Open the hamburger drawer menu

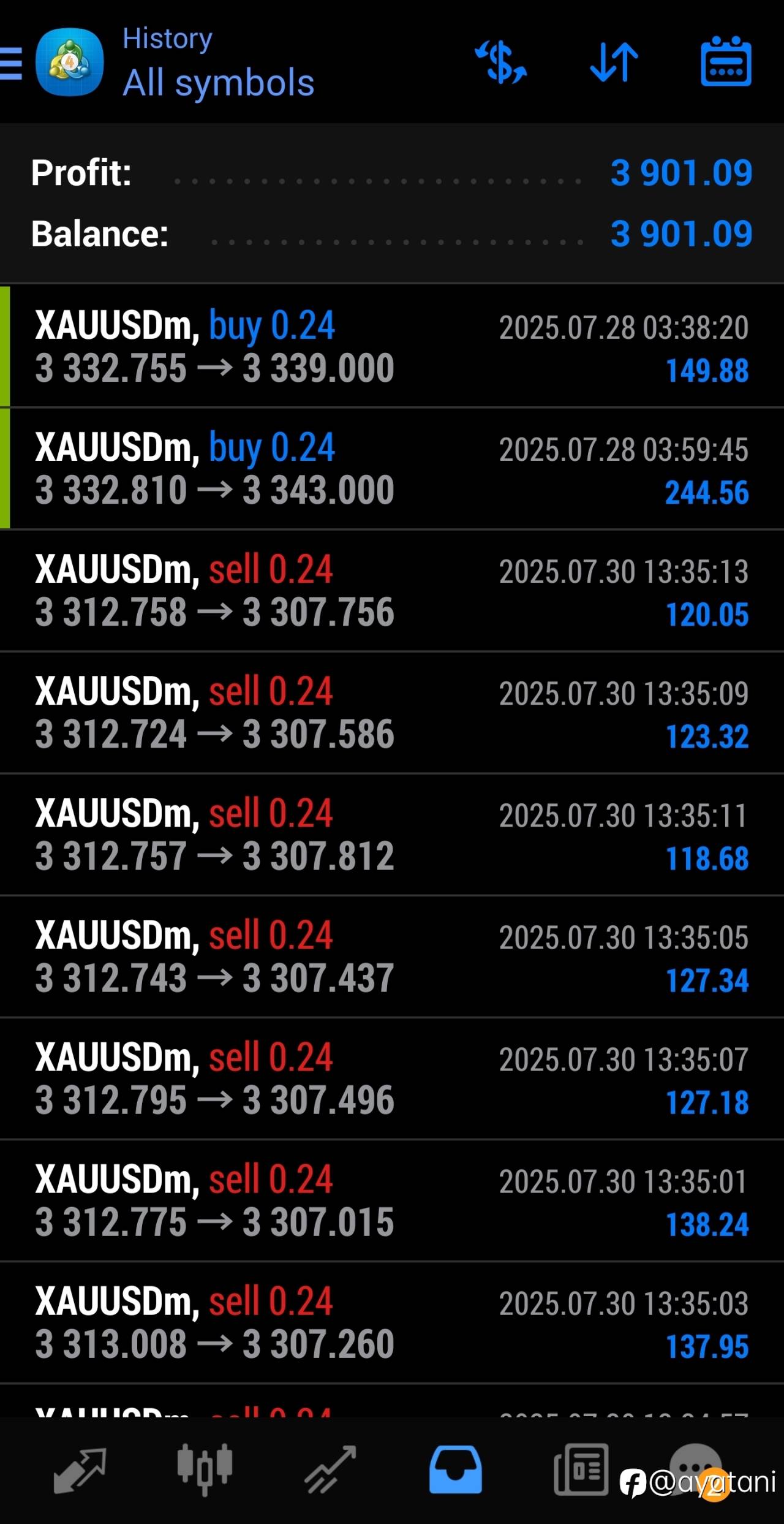click(x=11, y=63)
